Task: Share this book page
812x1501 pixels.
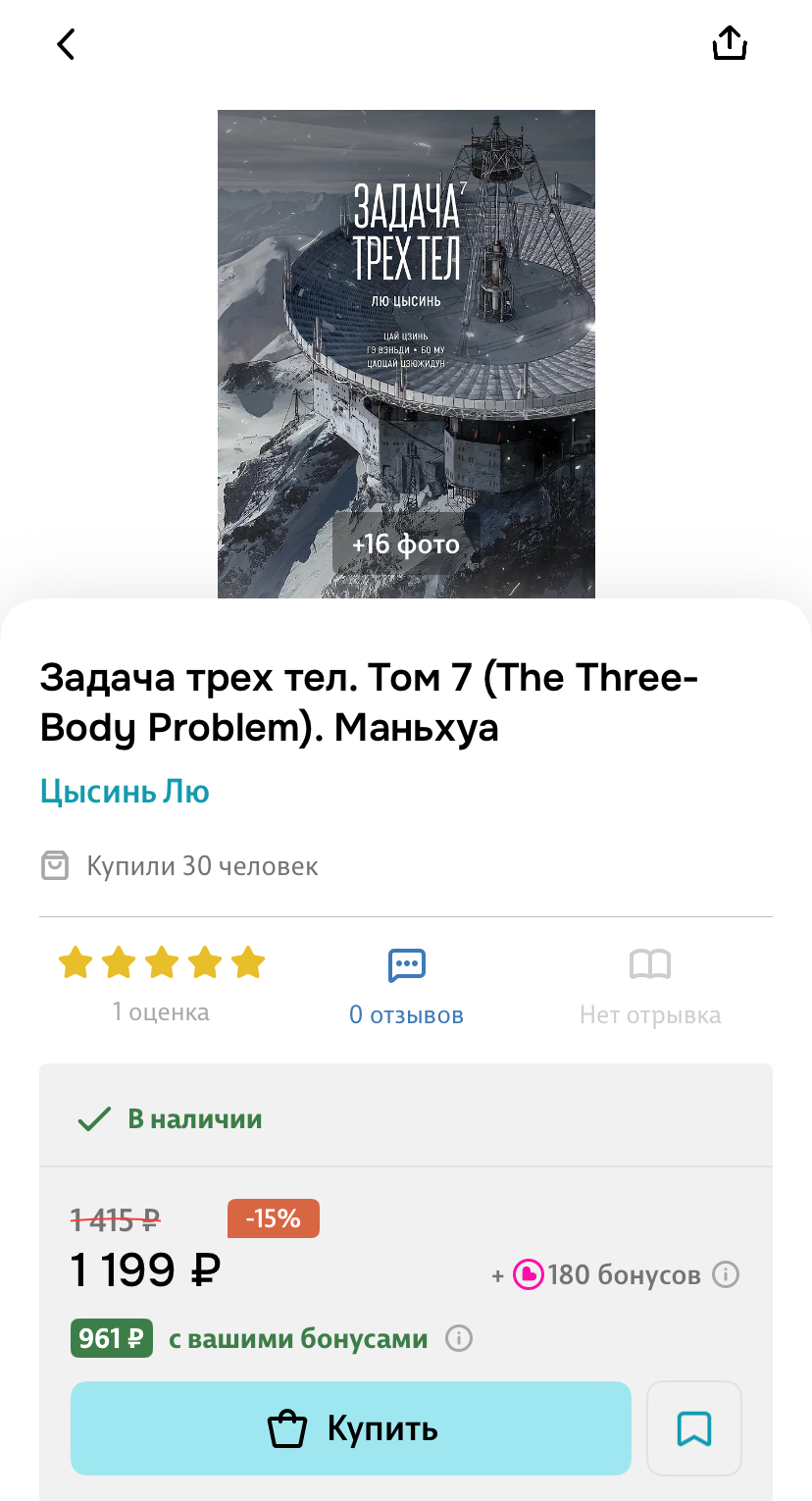Action: [x=730, y=43]
